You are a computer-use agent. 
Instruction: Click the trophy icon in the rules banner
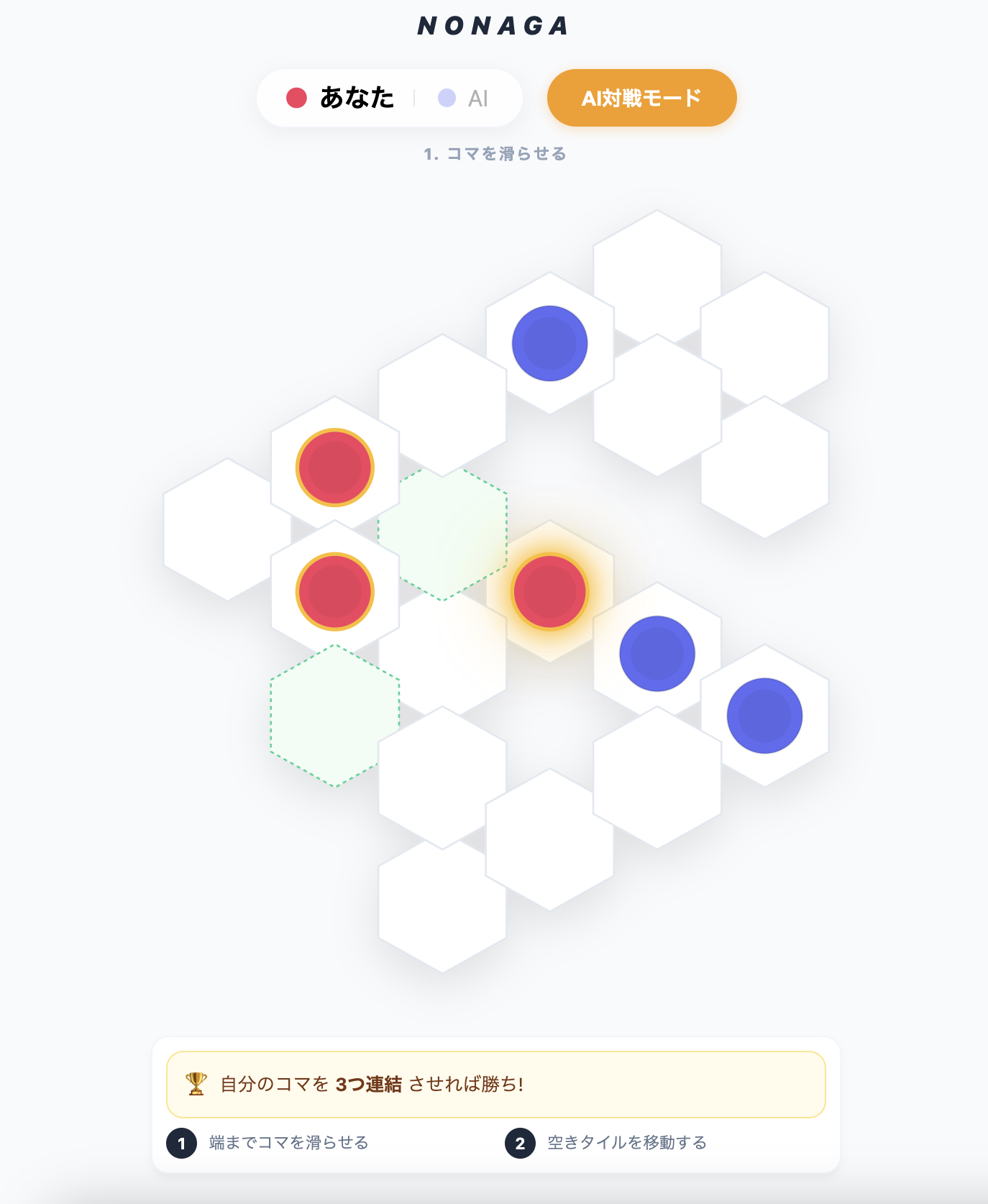(x=195, y=1082)
